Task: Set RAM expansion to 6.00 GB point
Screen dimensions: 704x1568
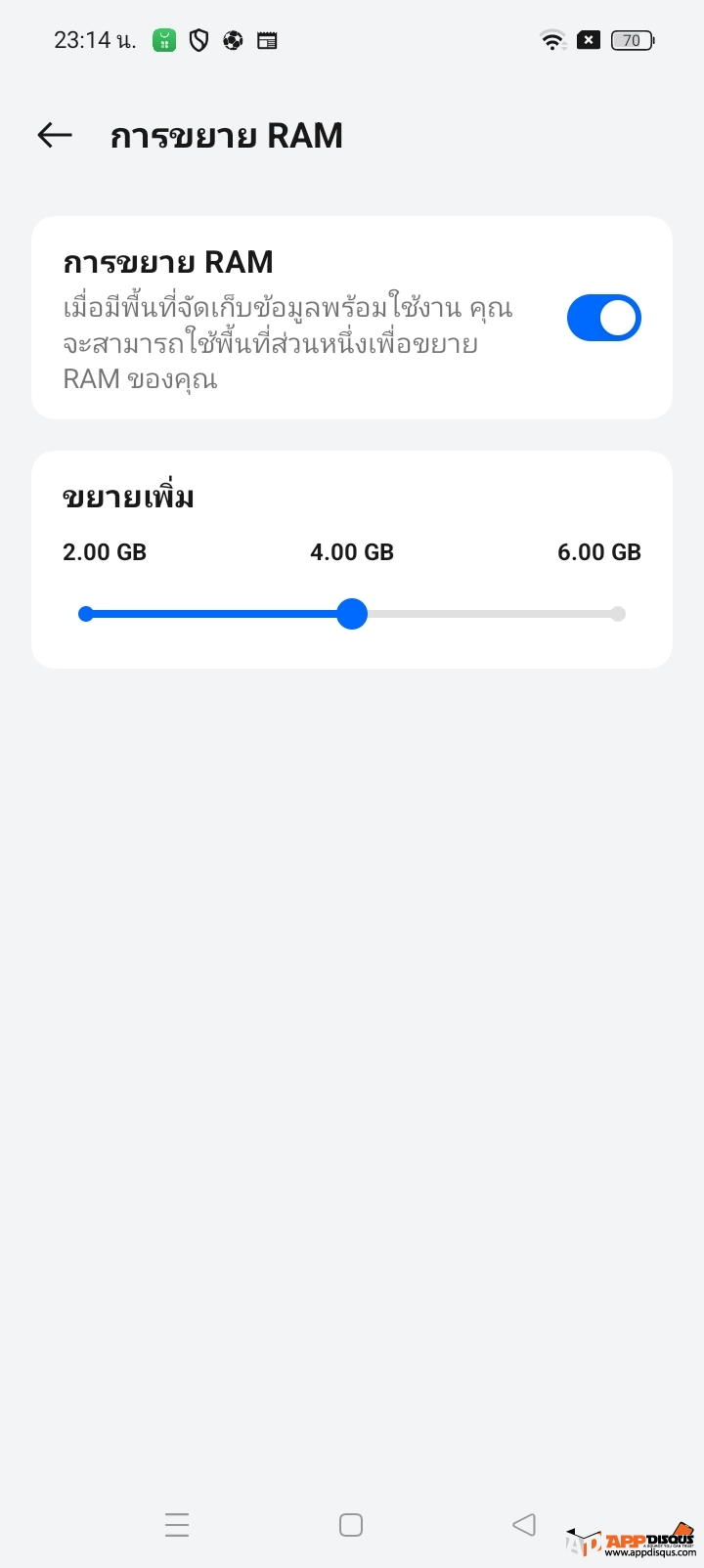Action: [617, 614]
